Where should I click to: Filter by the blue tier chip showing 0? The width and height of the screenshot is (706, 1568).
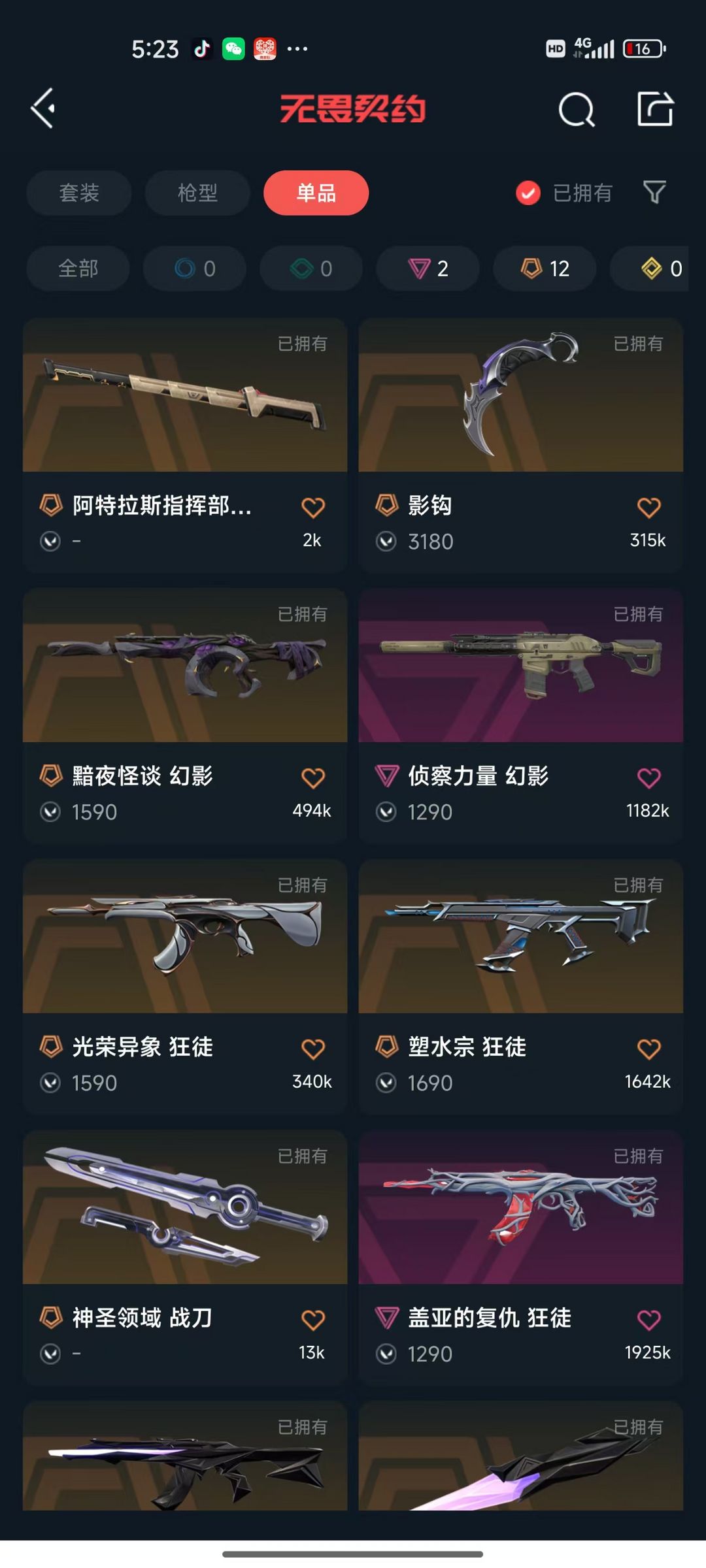click(195, 269)
